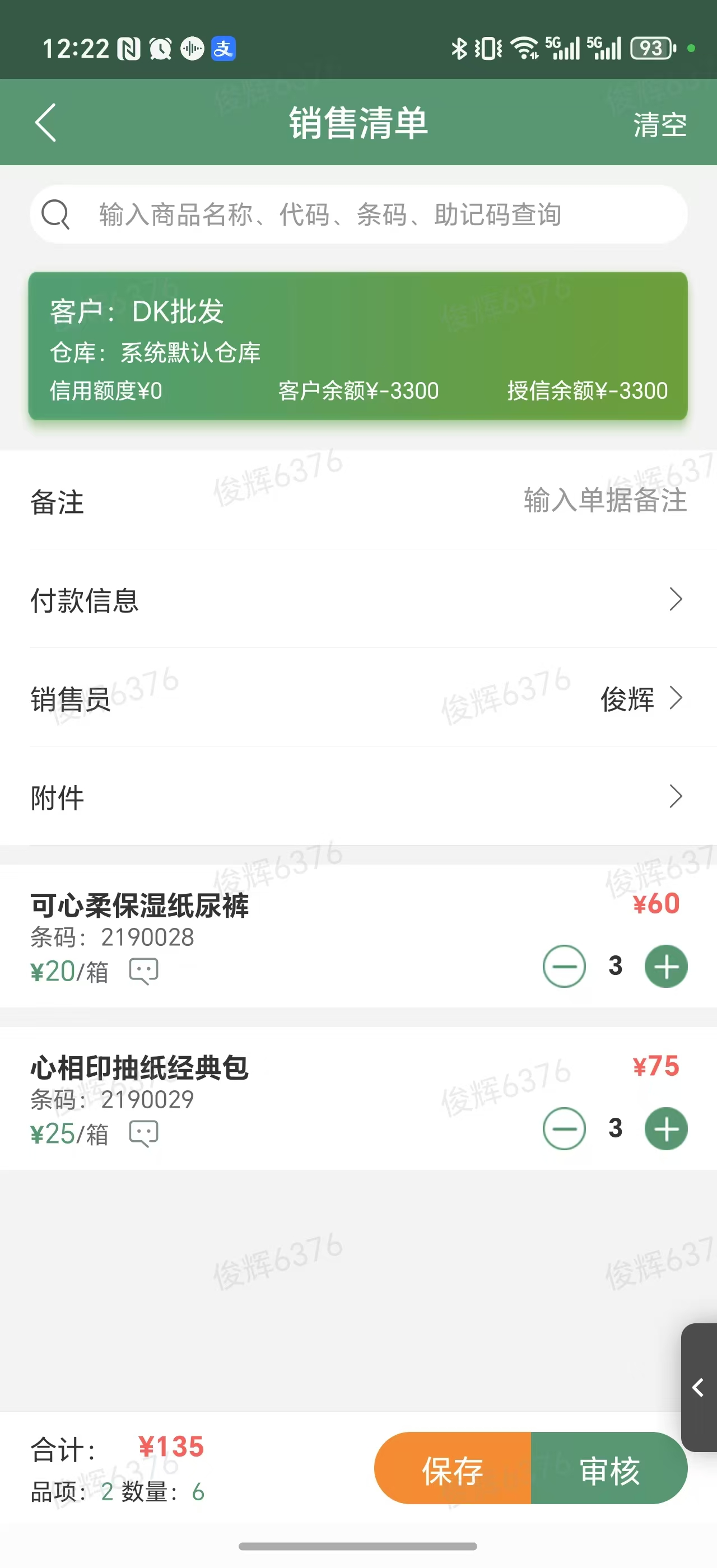This screenshot has height=1568, width=717.
Task: Tap 保存 to save the order
Action: pos(453,1470)
